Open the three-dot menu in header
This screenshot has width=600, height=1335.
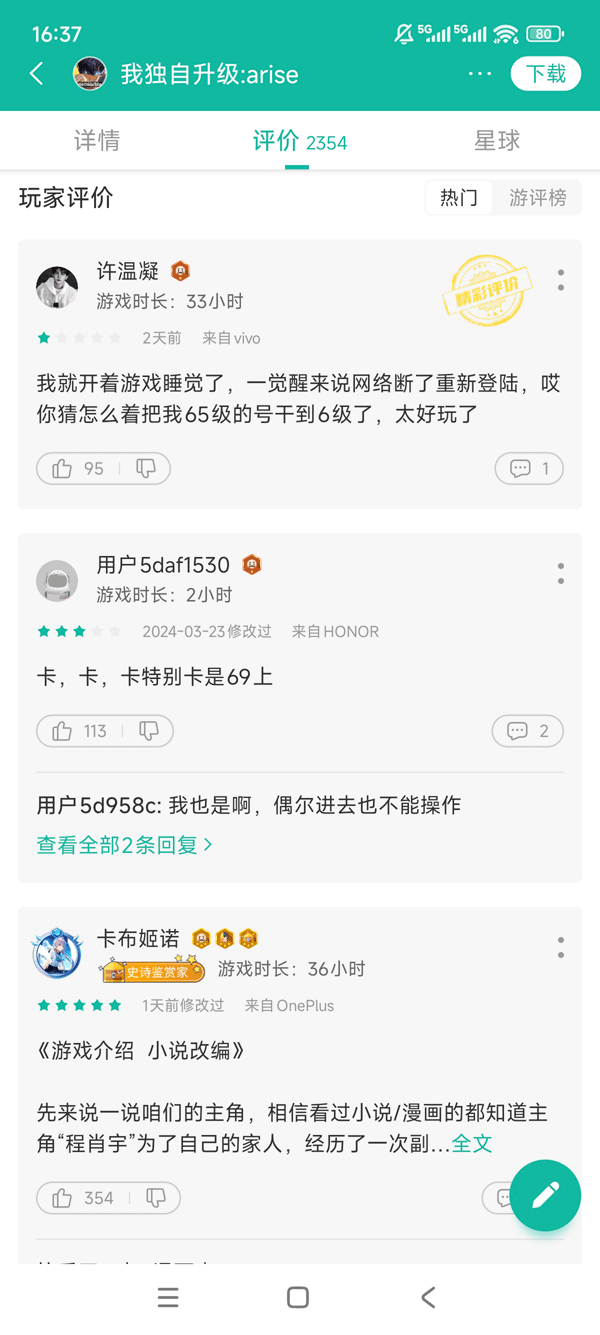(480, 74)
